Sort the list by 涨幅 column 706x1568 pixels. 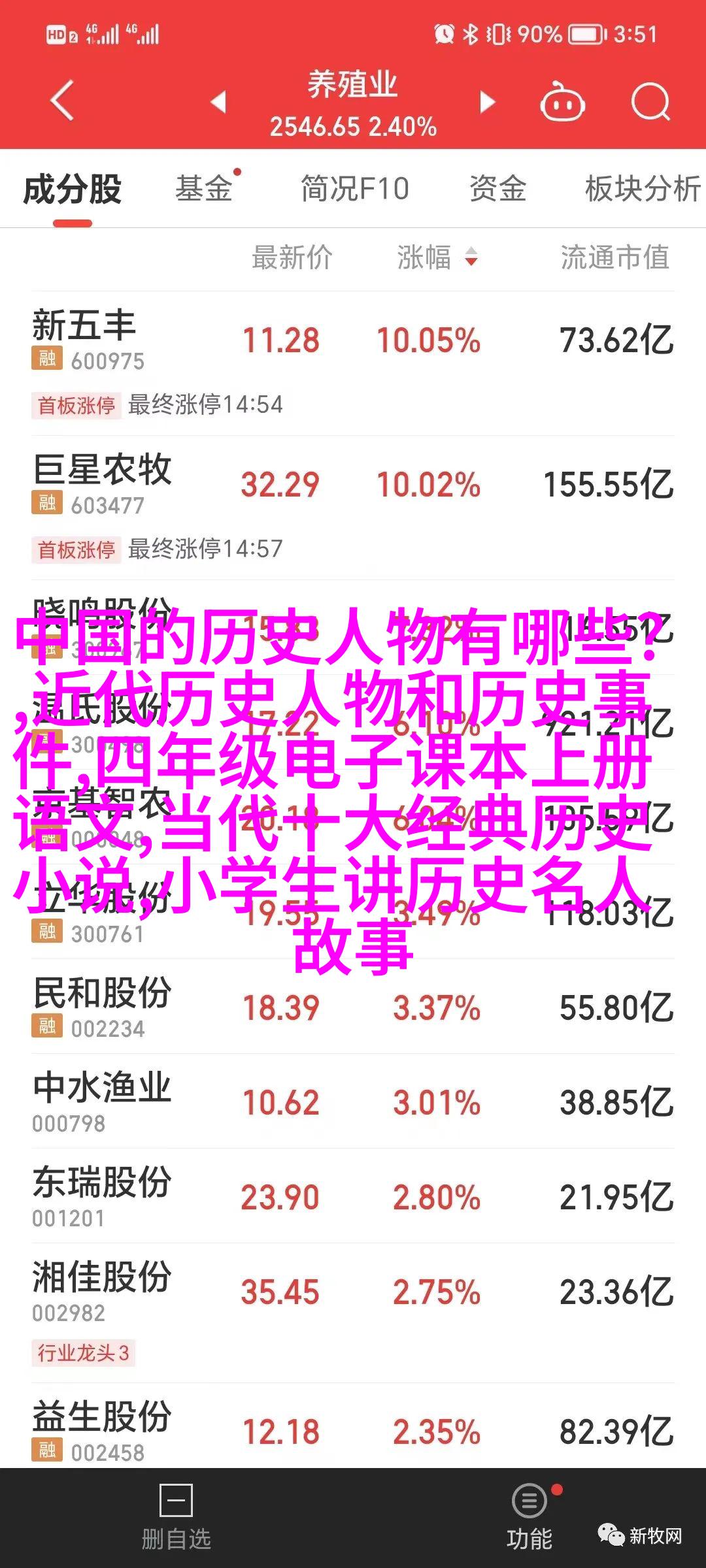point(437,257)
